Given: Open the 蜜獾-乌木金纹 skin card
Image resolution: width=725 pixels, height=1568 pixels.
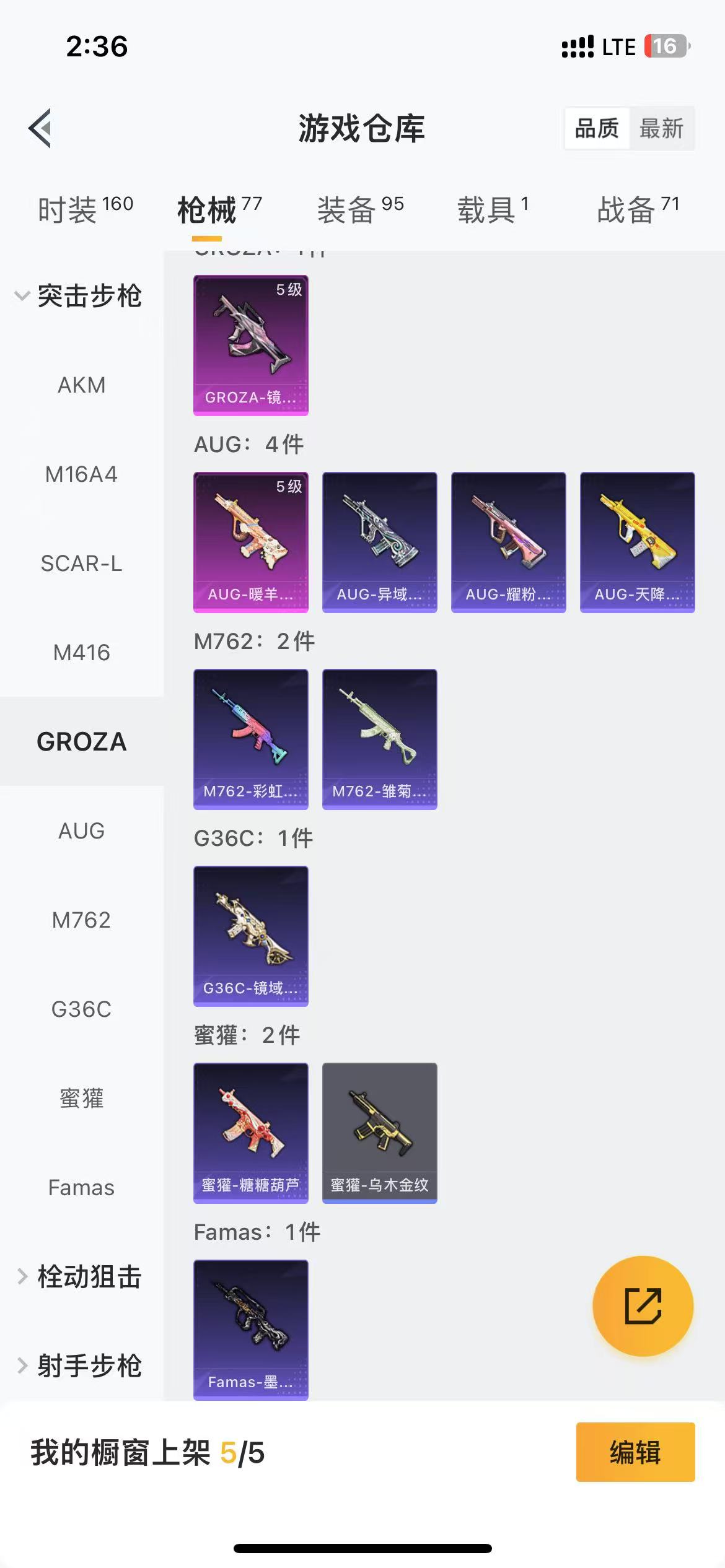Looking at the screenshot, I should click(380, 1133).
